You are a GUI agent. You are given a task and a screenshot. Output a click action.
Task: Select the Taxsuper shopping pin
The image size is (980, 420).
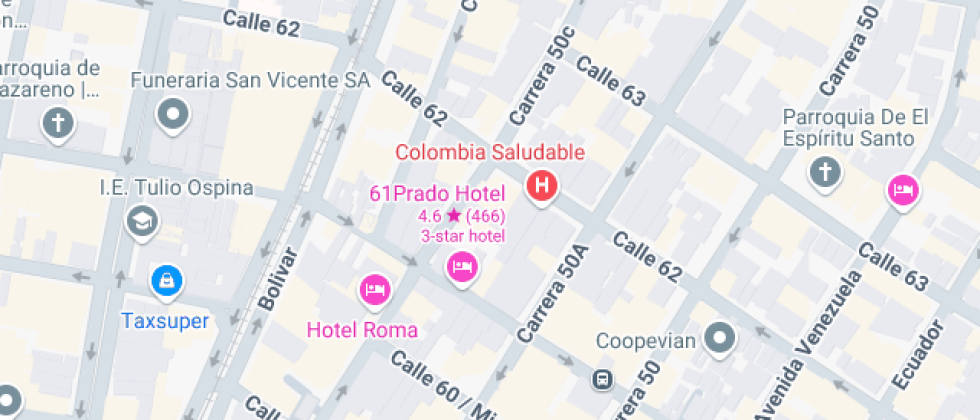coord(167,282)
